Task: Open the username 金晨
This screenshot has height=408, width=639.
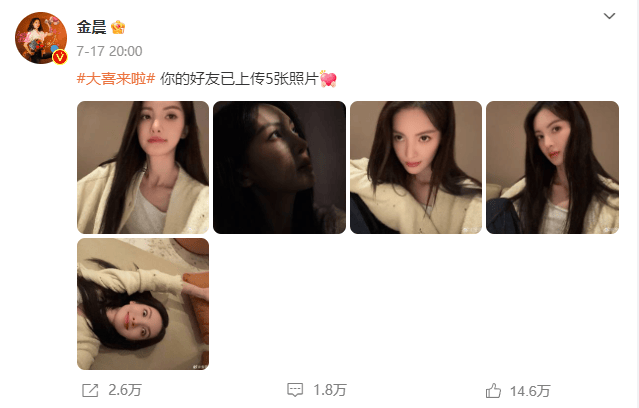Action: [x=91, y=27]
